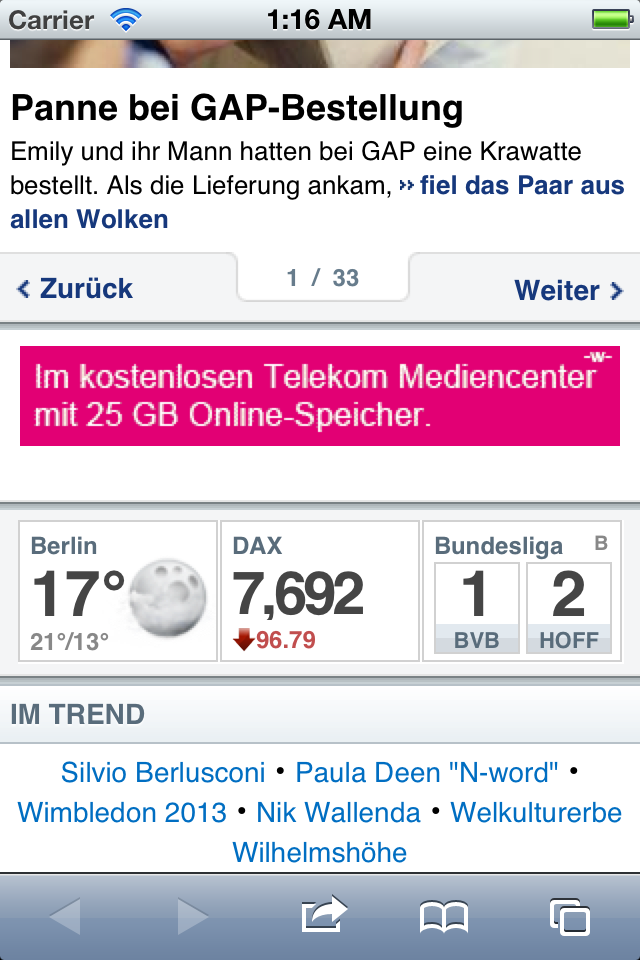Select the Wimbledon 2013 trend link
Image resolution: width=640 pixels, height=960 pixels.
point(122,812)
